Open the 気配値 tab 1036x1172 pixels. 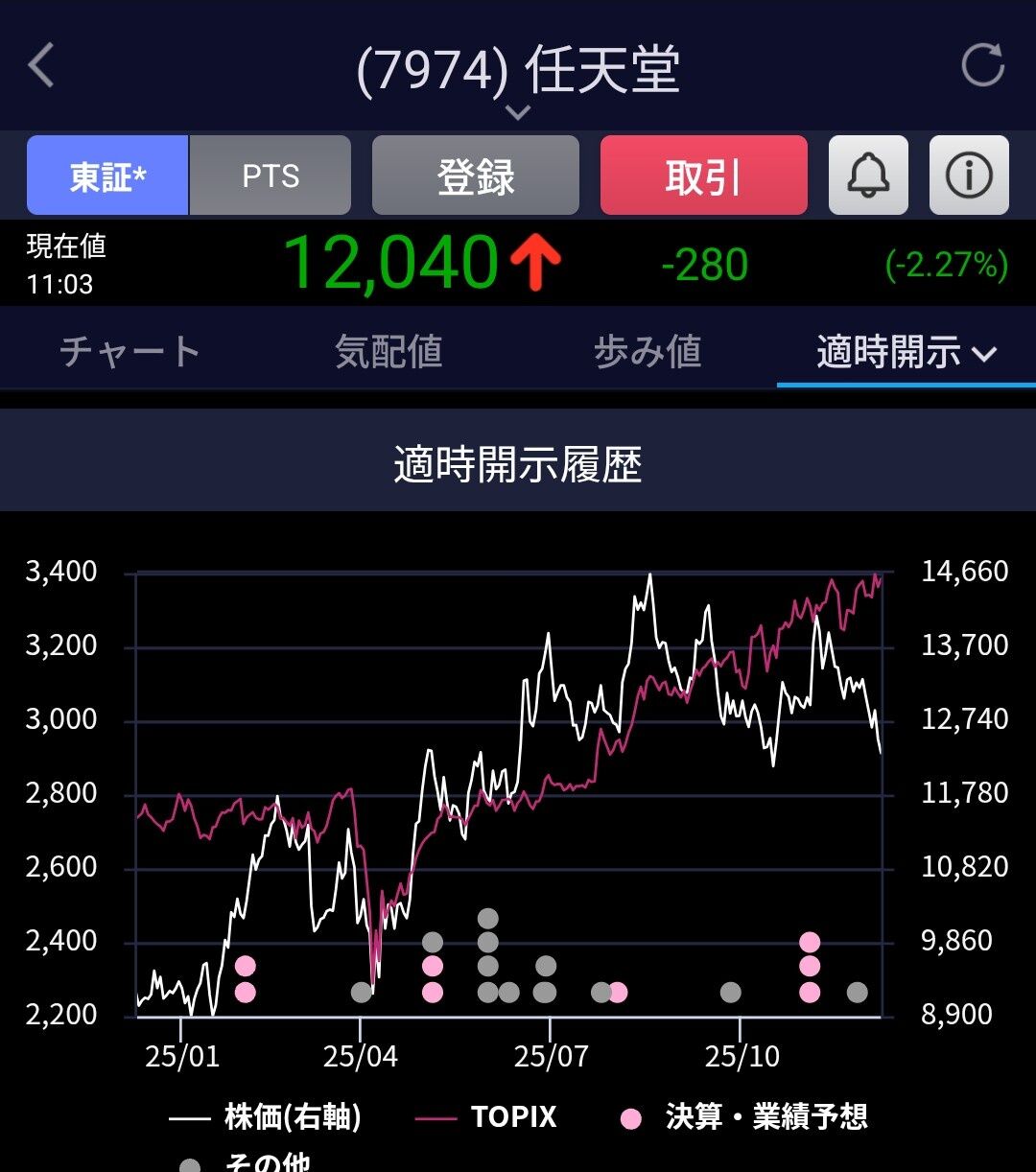[388, 352]
